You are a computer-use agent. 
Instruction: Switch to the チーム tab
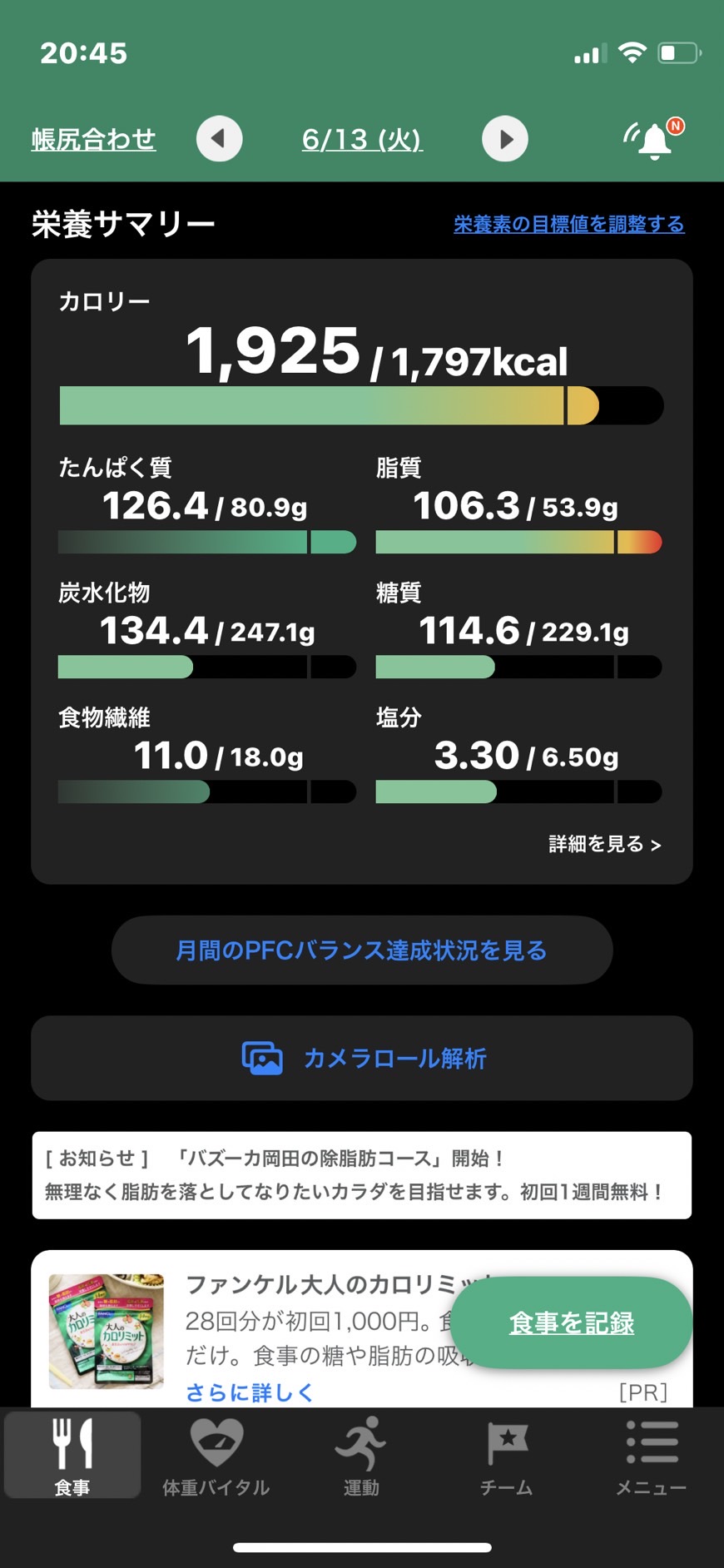(x=506, y=1455)
